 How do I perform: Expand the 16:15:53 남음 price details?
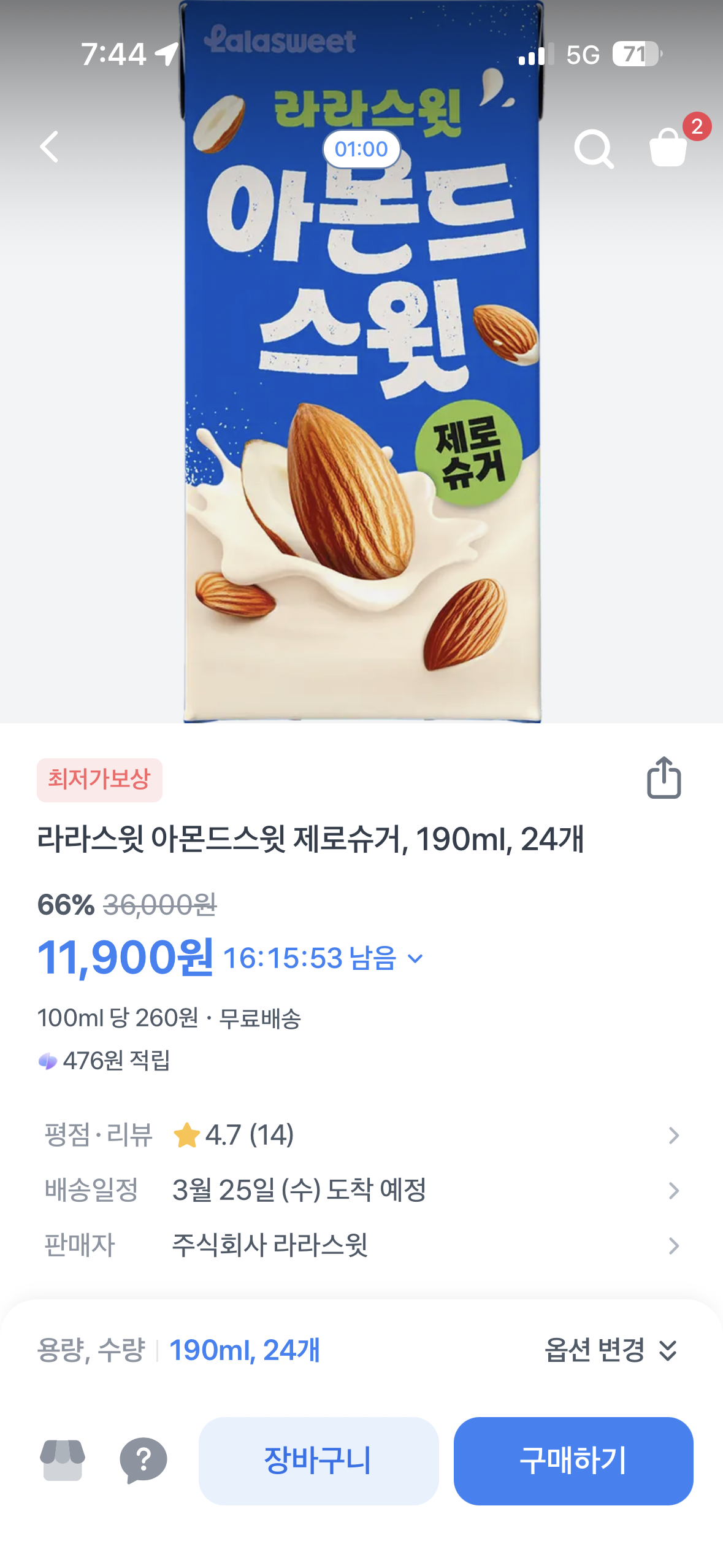coord(323,958)
